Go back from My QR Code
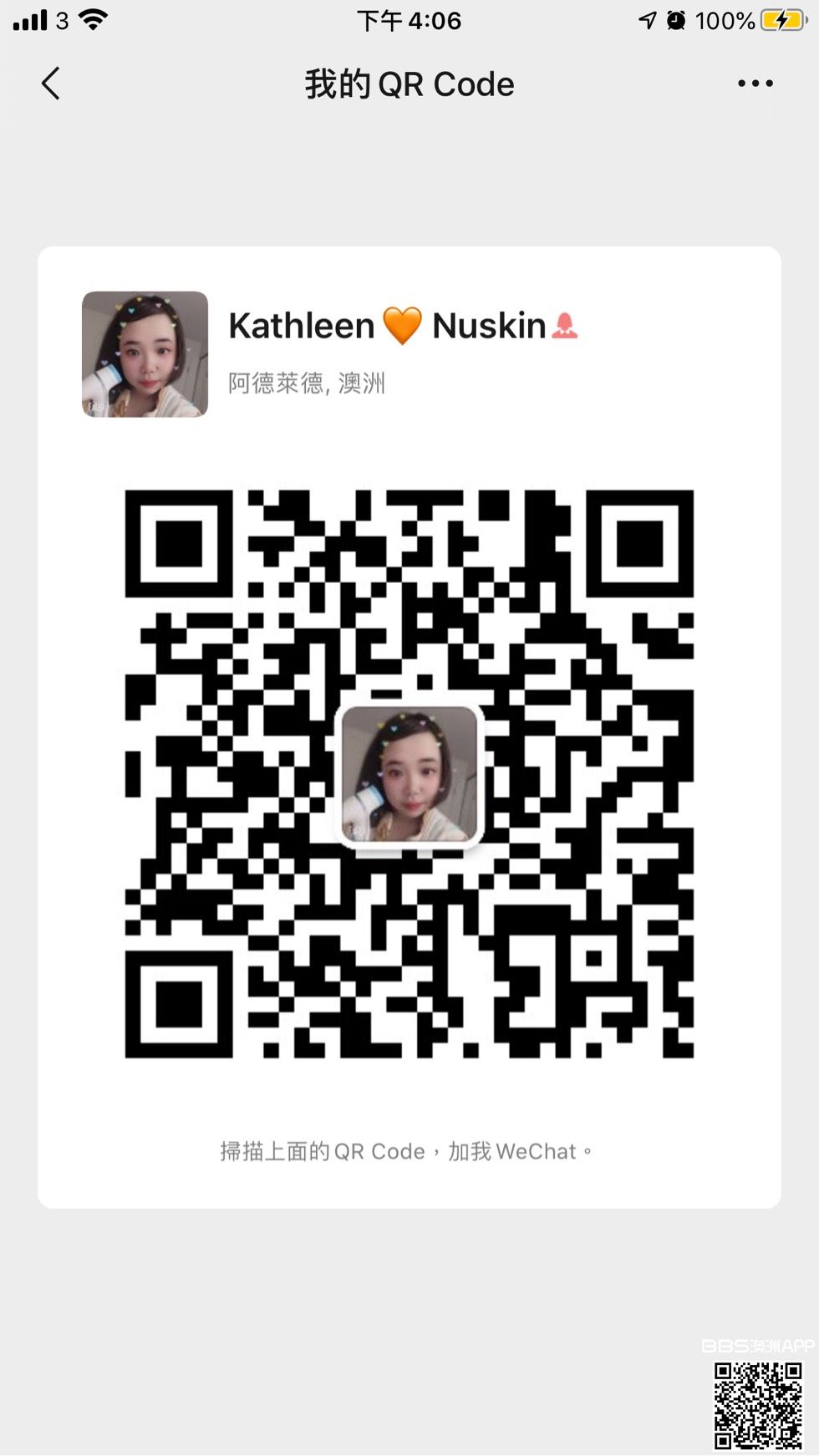This screenshot has height=1456, width=819. tap(51, 84)
